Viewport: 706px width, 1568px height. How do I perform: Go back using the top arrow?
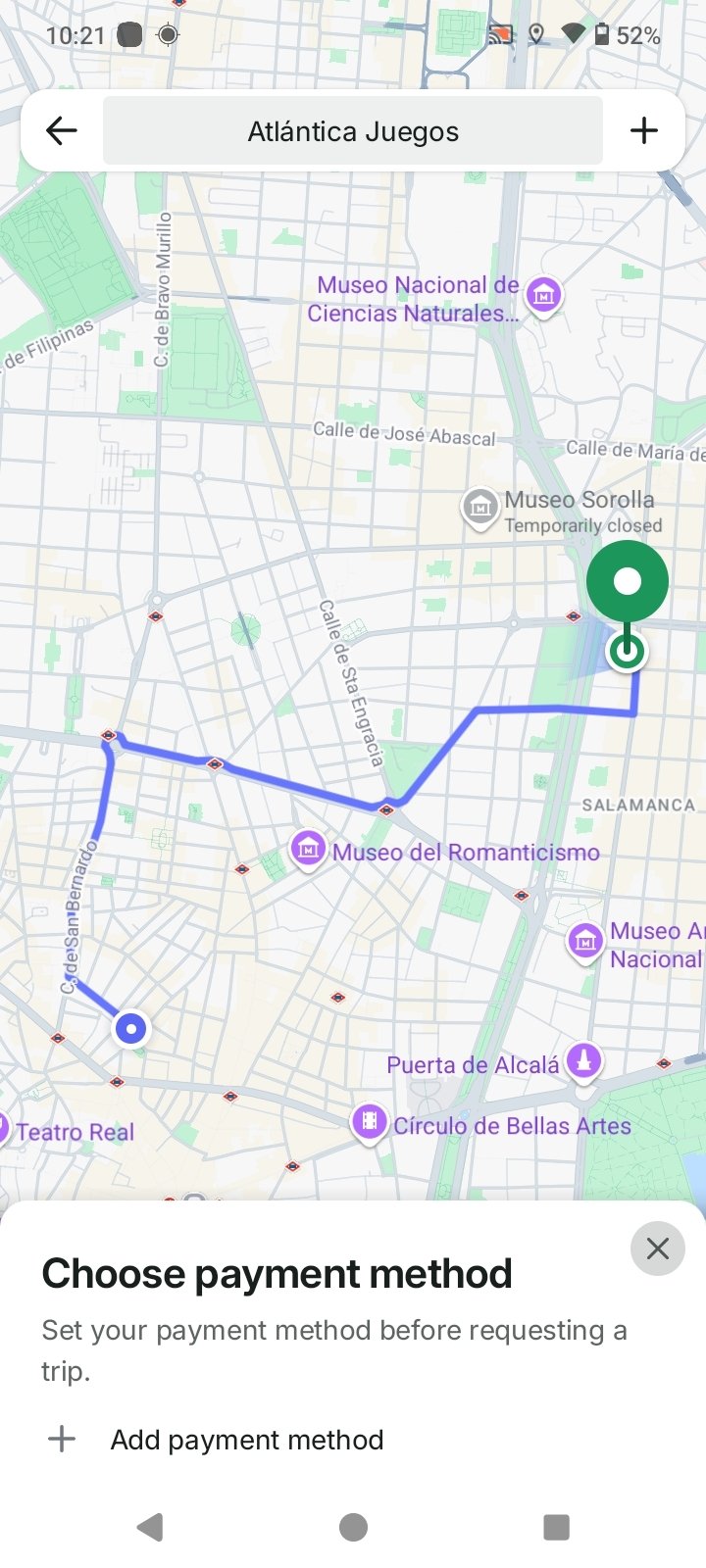click(x=61, y=130)
